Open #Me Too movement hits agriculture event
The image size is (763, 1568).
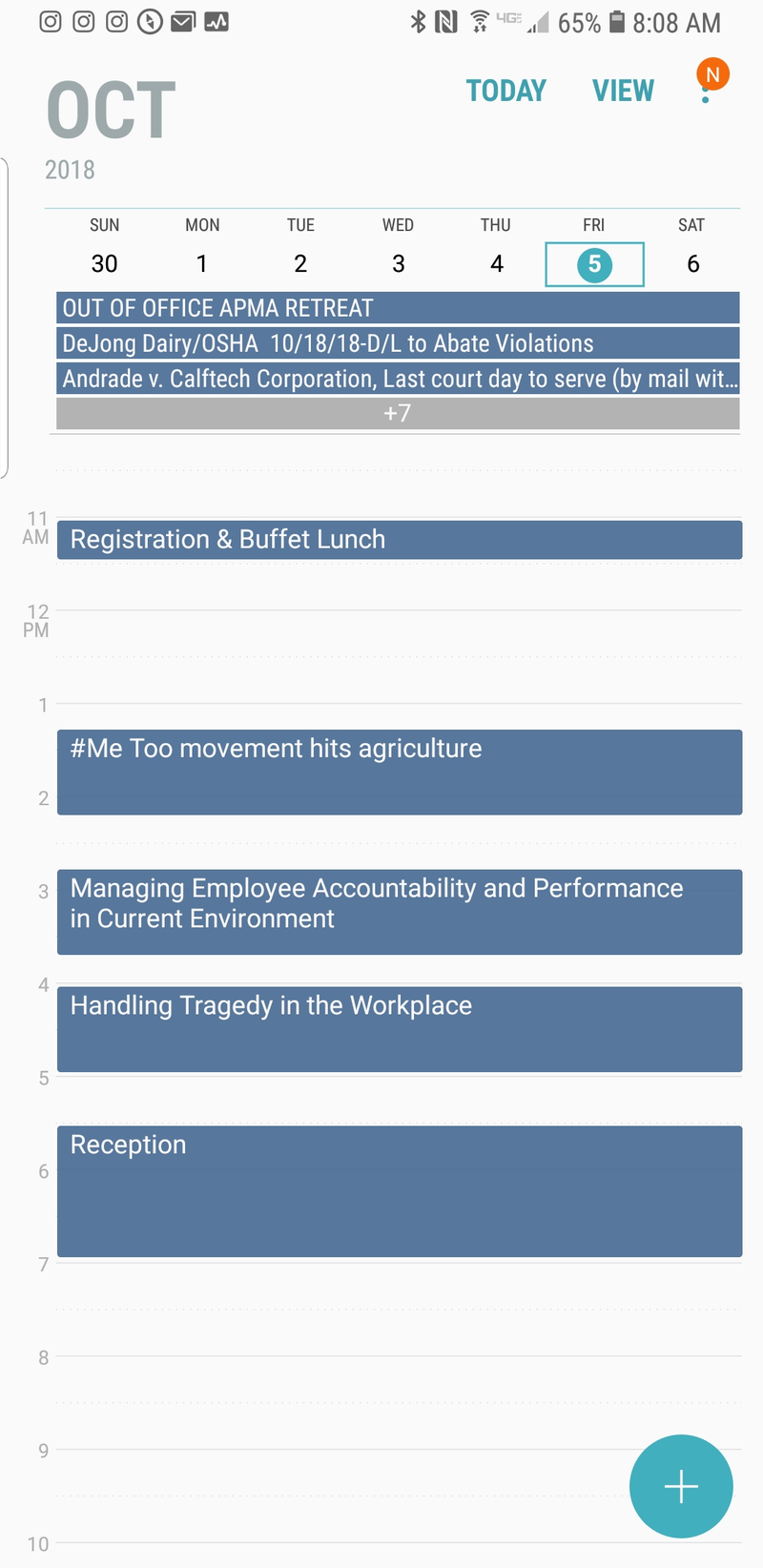pos(399,772)
